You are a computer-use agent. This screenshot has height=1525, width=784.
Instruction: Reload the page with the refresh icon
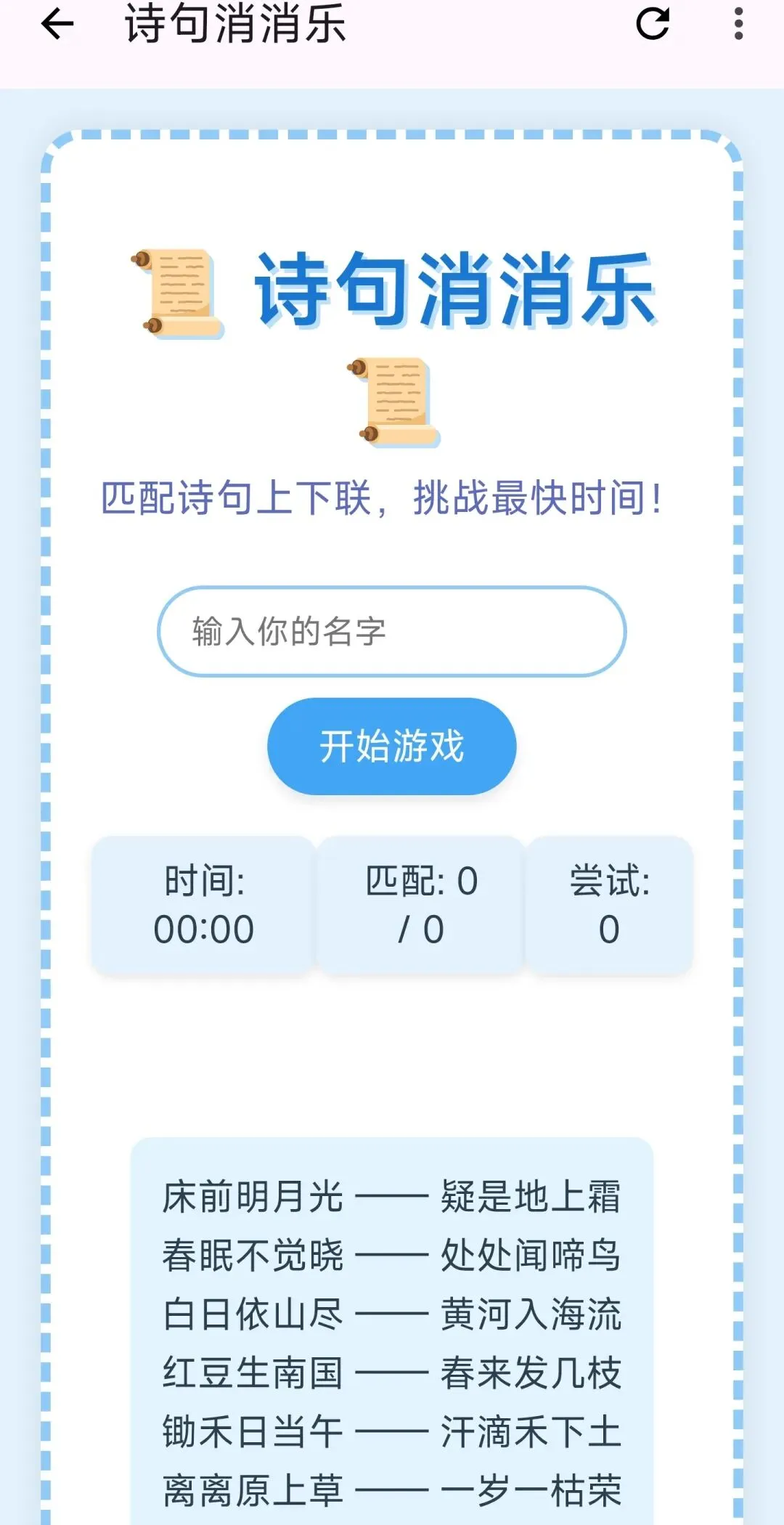point(652,24)
